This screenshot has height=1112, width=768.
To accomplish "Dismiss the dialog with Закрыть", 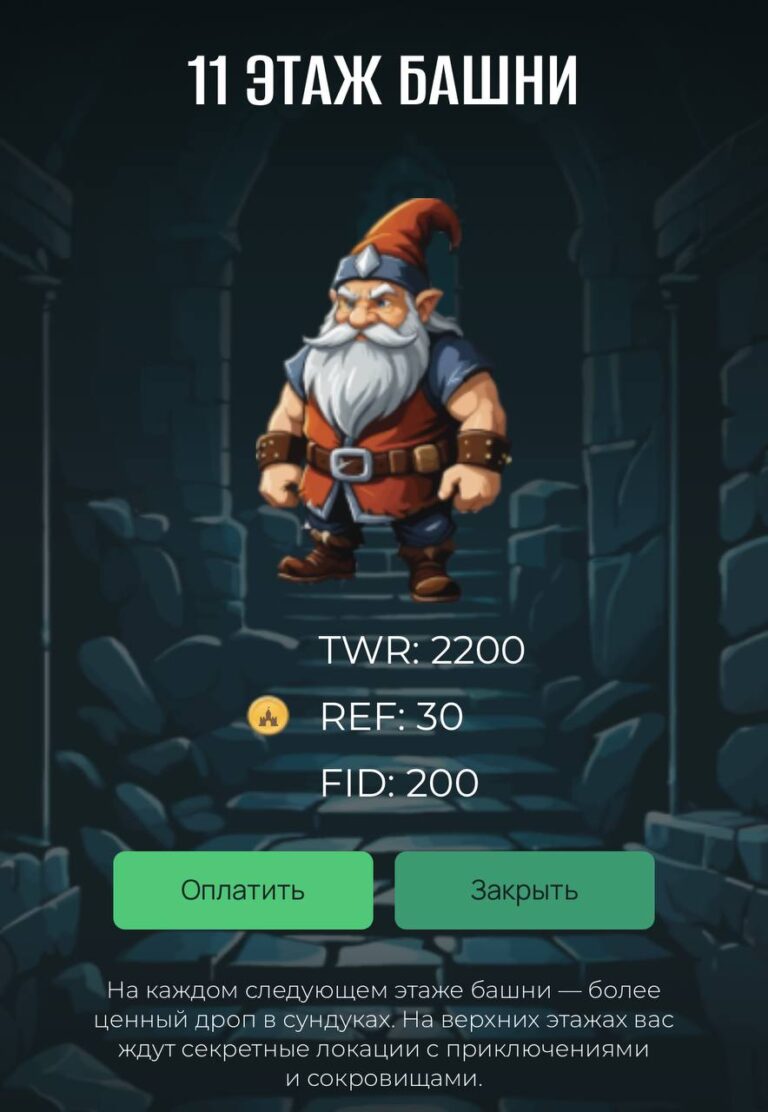I will tap(524, 890).
